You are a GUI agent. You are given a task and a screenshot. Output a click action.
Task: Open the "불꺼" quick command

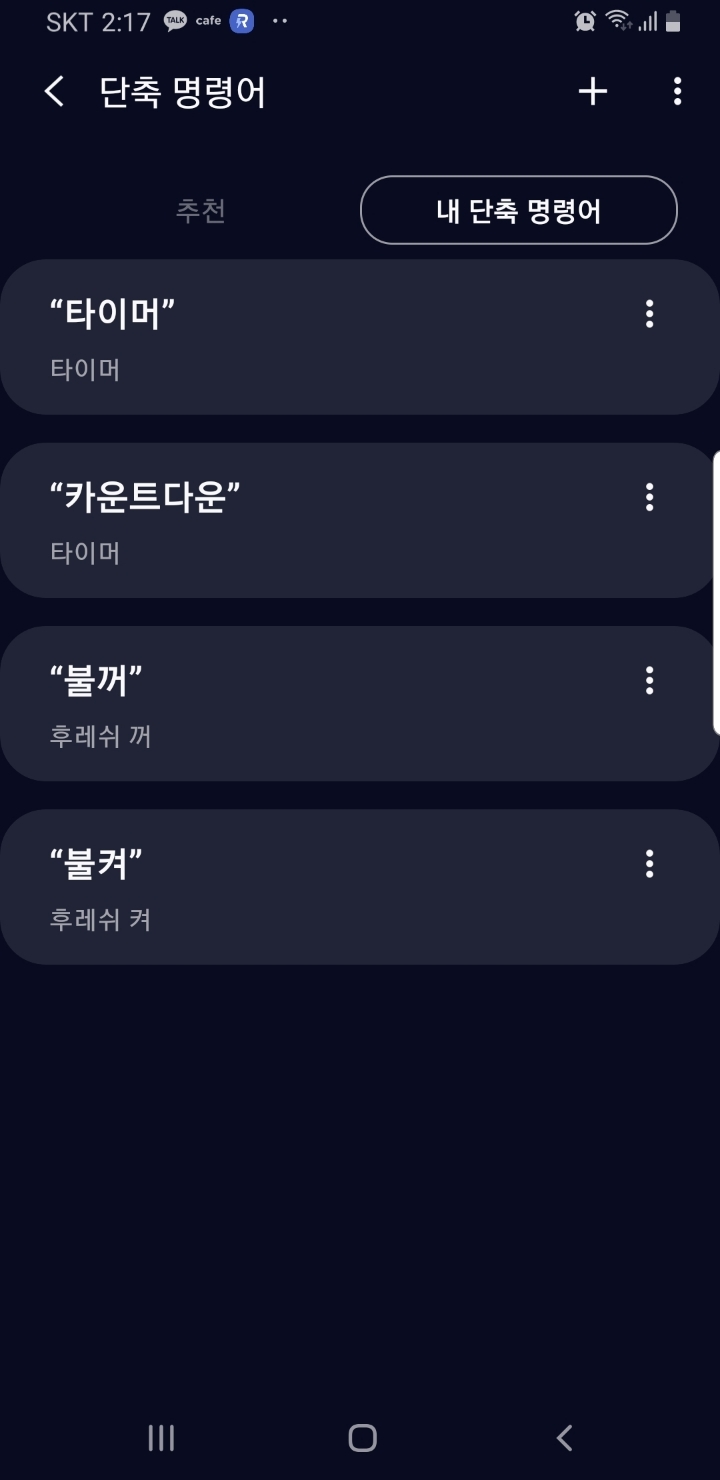coord(300,703)
